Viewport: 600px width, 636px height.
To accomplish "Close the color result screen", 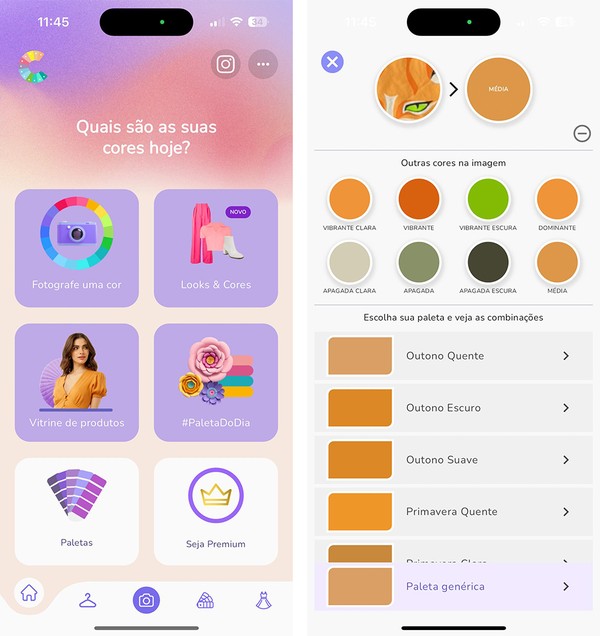I will tap(333, 62).
